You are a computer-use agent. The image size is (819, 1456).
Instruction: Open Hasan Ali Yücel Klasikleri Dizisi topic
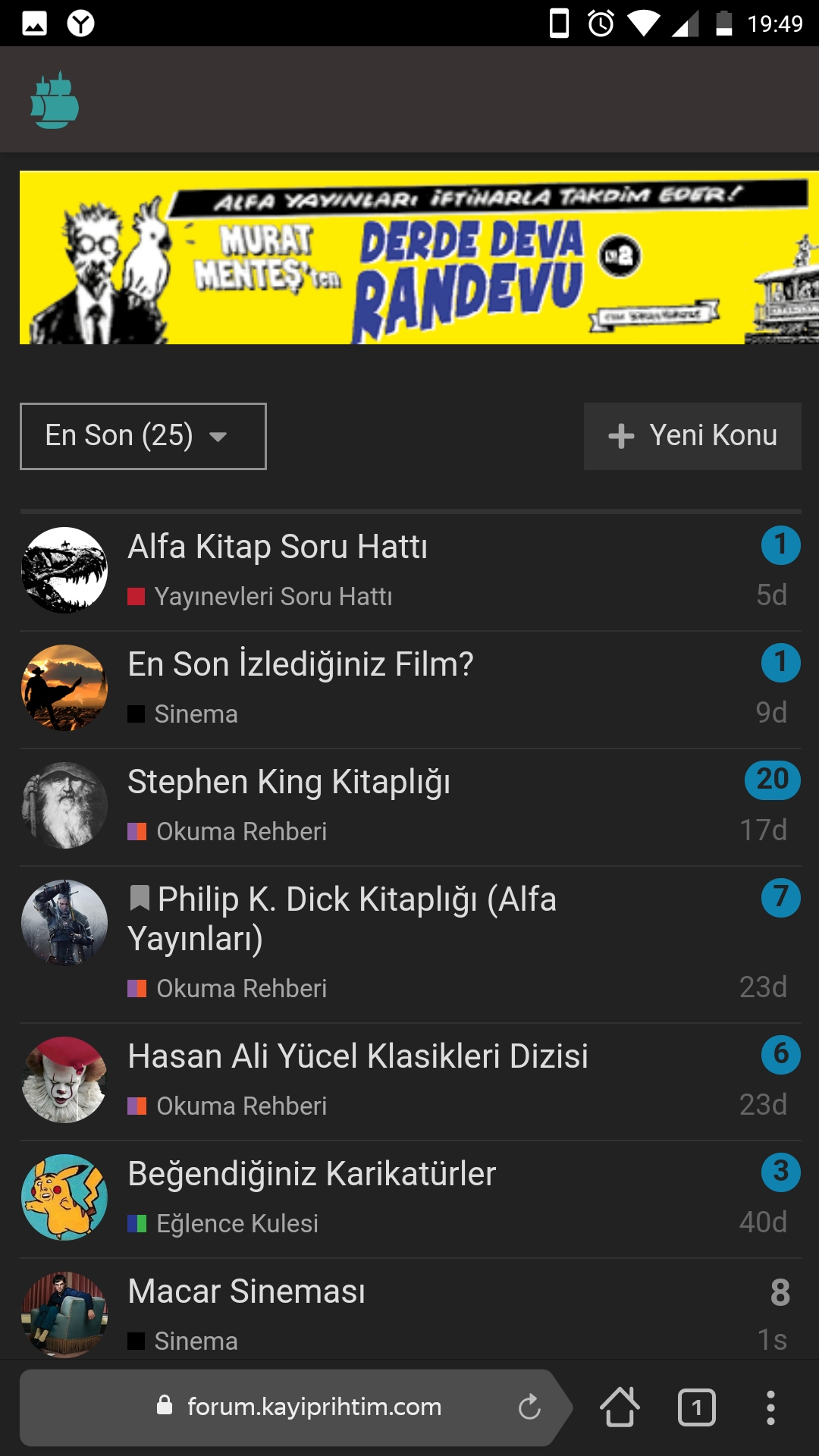[358, 1056]
